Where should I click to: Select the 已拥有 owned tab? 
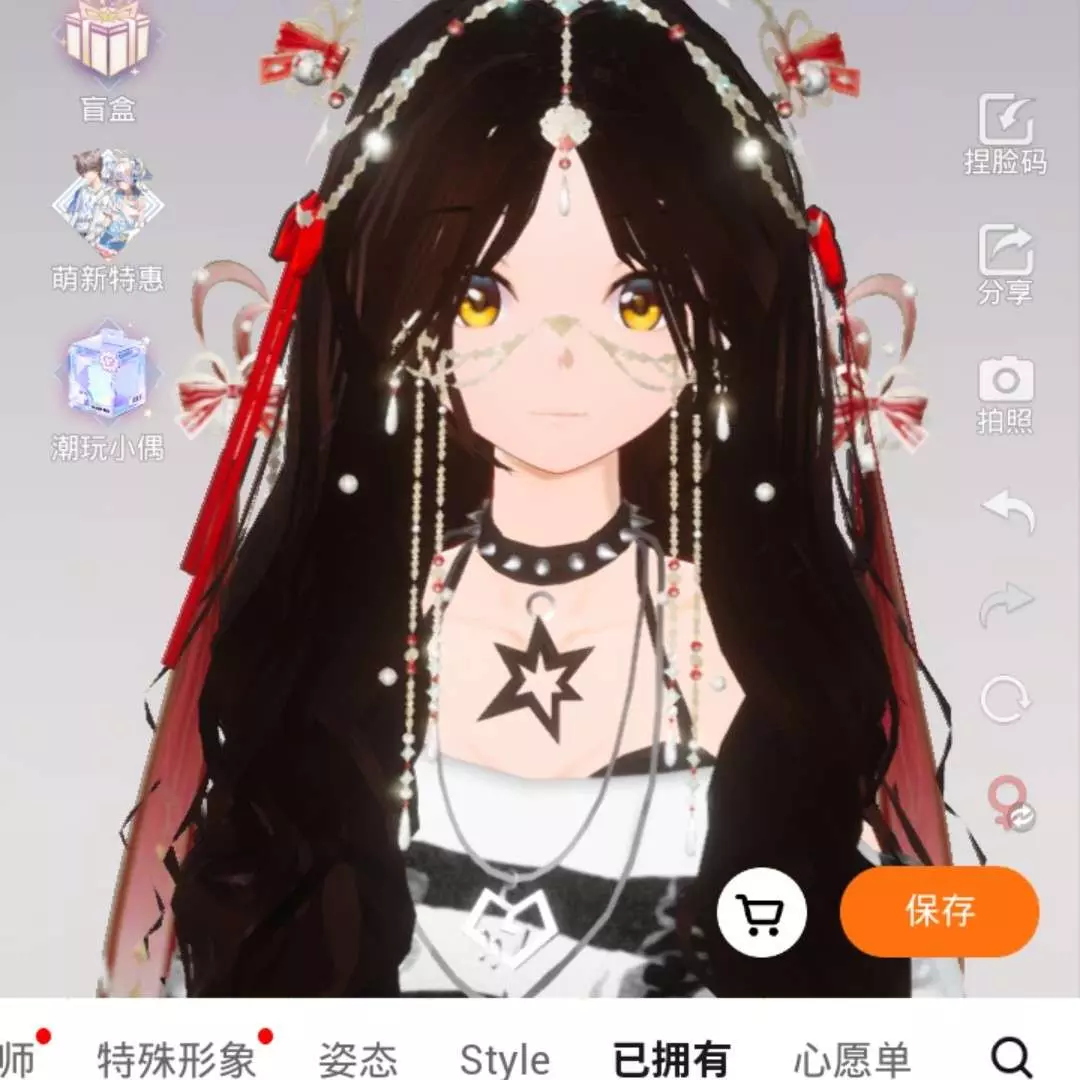(671, 1057)
